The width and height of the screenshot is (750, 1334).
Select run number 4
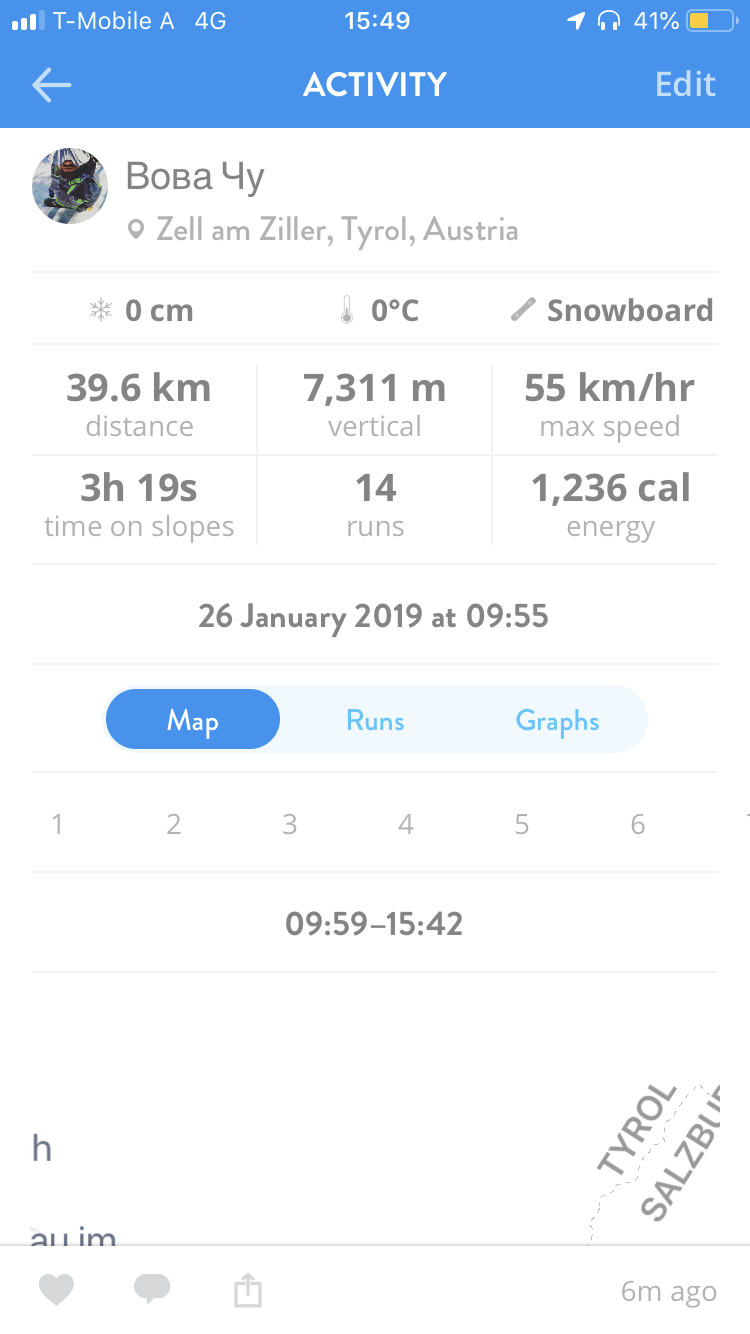405,824
